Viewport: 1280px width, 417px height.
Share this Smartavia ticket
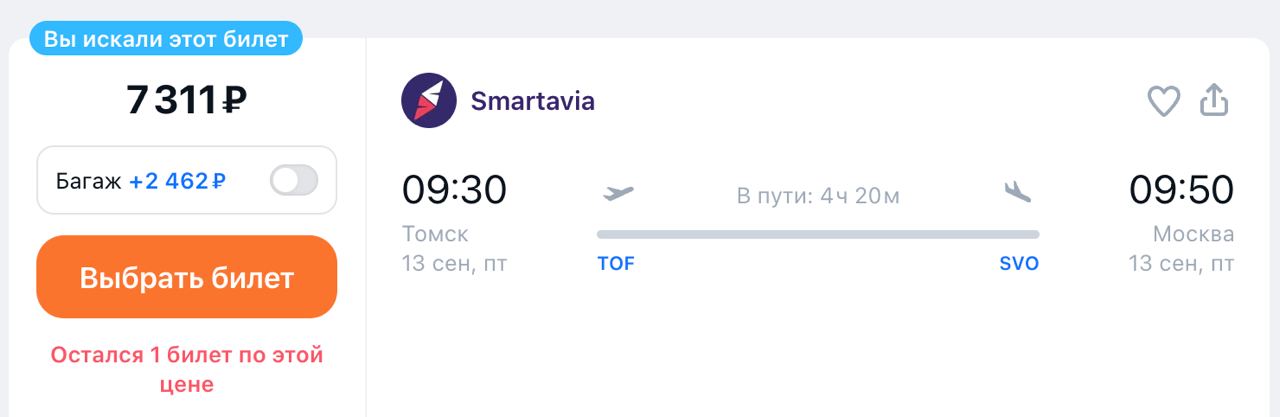point(1214,100)
